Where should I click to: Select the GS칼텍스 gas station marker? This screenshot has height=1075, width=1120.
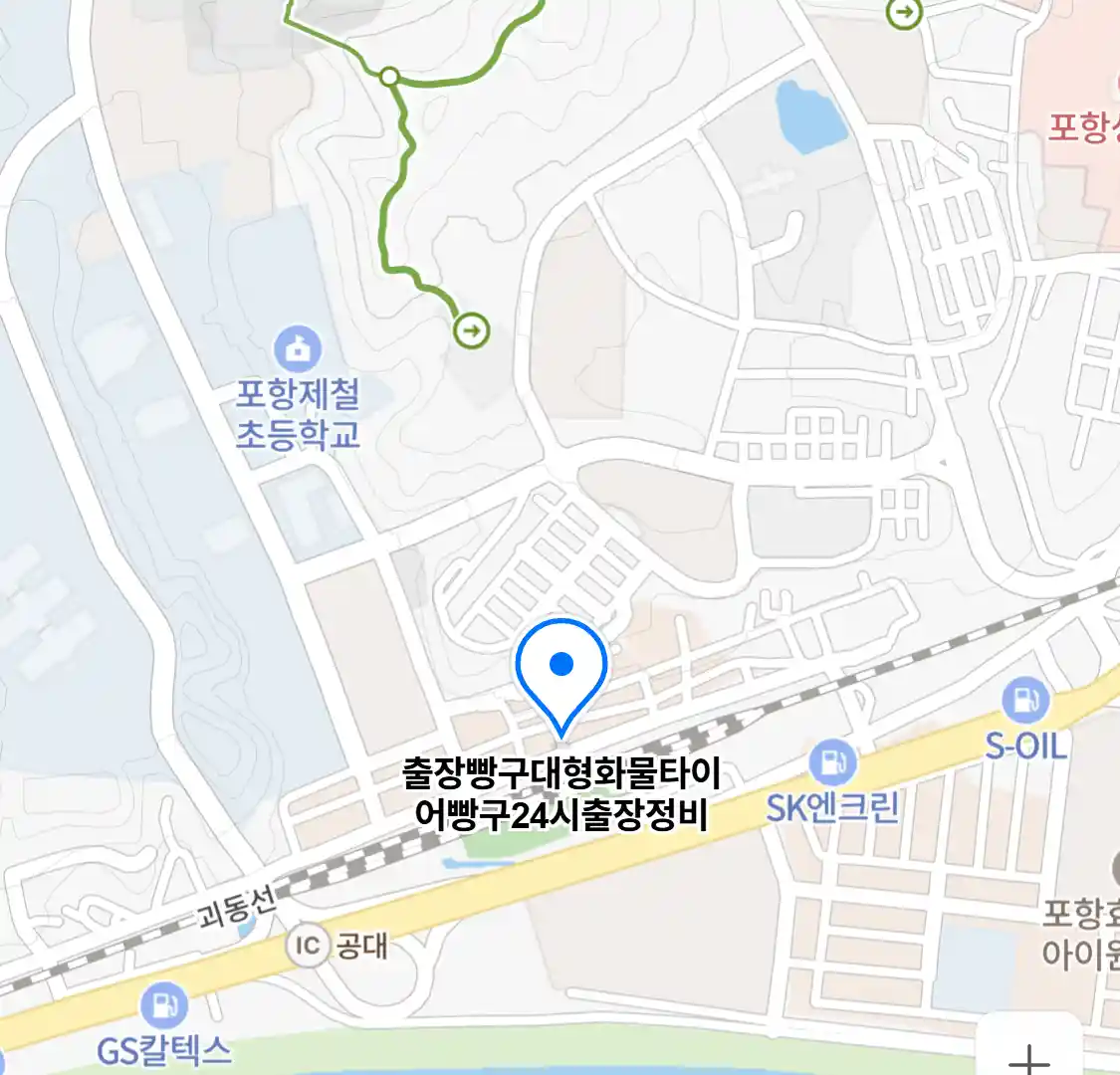pos(163,1005)
